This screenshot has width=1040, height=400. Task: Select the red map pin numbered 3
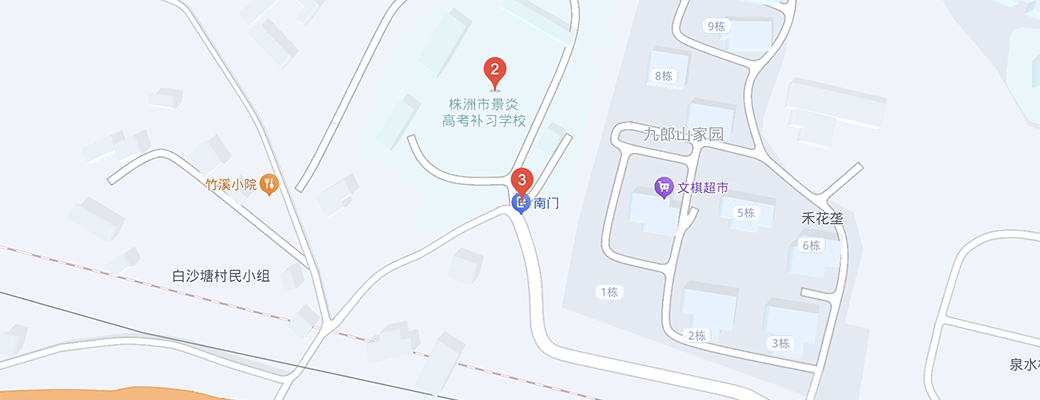click(x=521, y=180)
